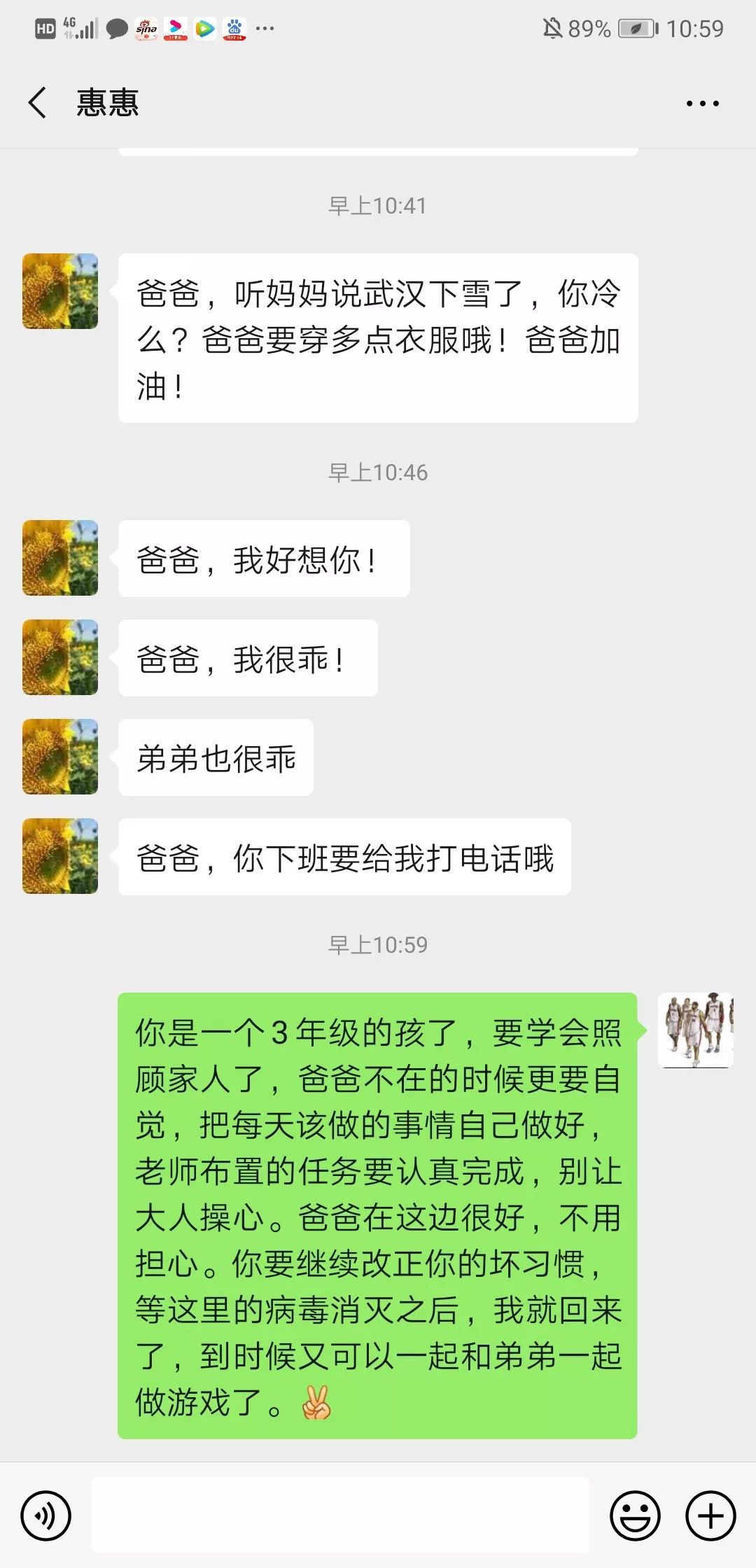
Task: Open the emoji sticker panel
Action: coord(635,1516)
